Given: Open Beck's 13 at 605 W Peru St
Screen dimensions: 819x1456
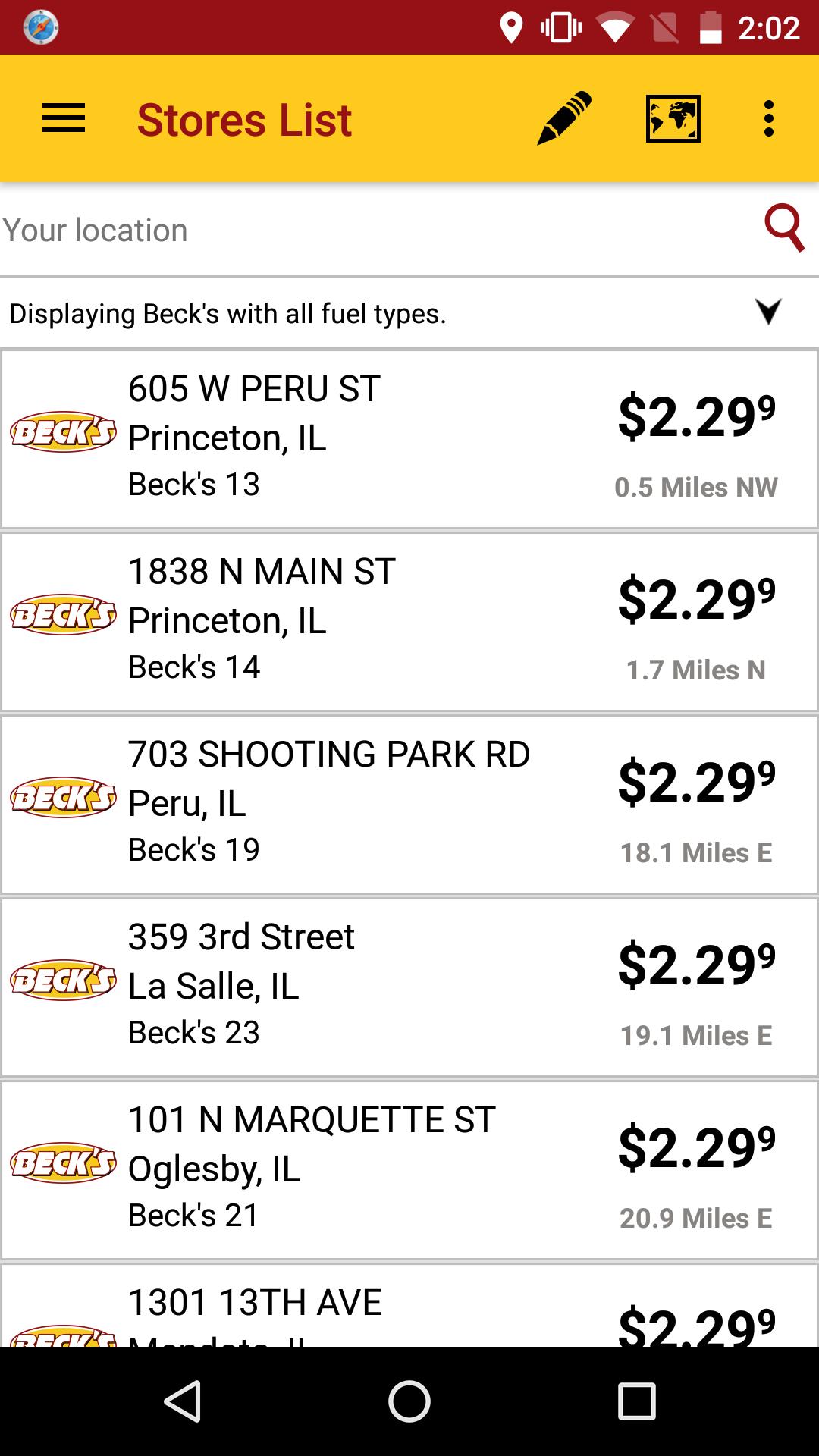Looking at the screenshot, I should pyautogui.click(x=409, y=438).
